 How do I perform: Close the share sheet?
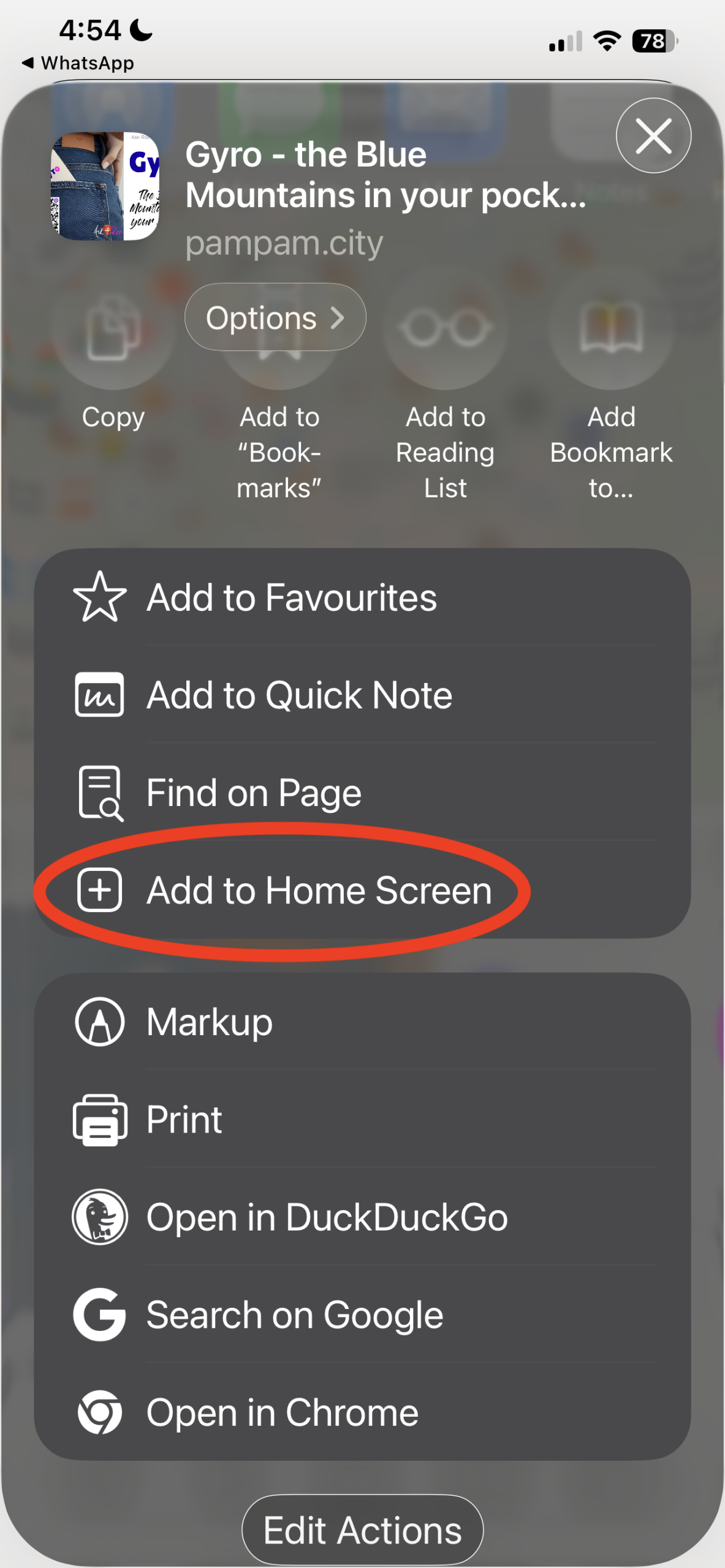[x=653, y=136]
